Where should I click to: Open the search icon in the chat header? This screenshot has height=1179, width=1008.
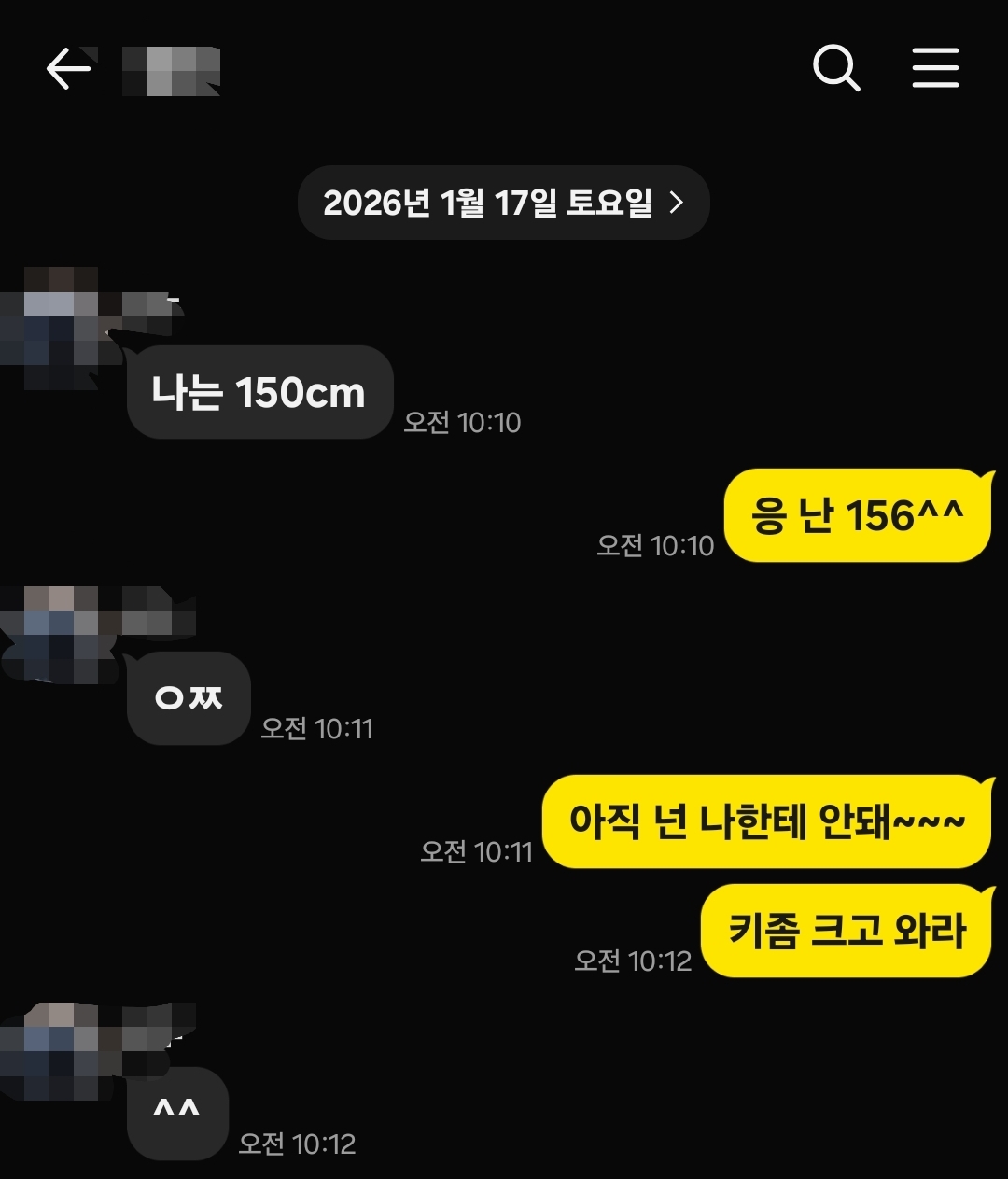835,68
